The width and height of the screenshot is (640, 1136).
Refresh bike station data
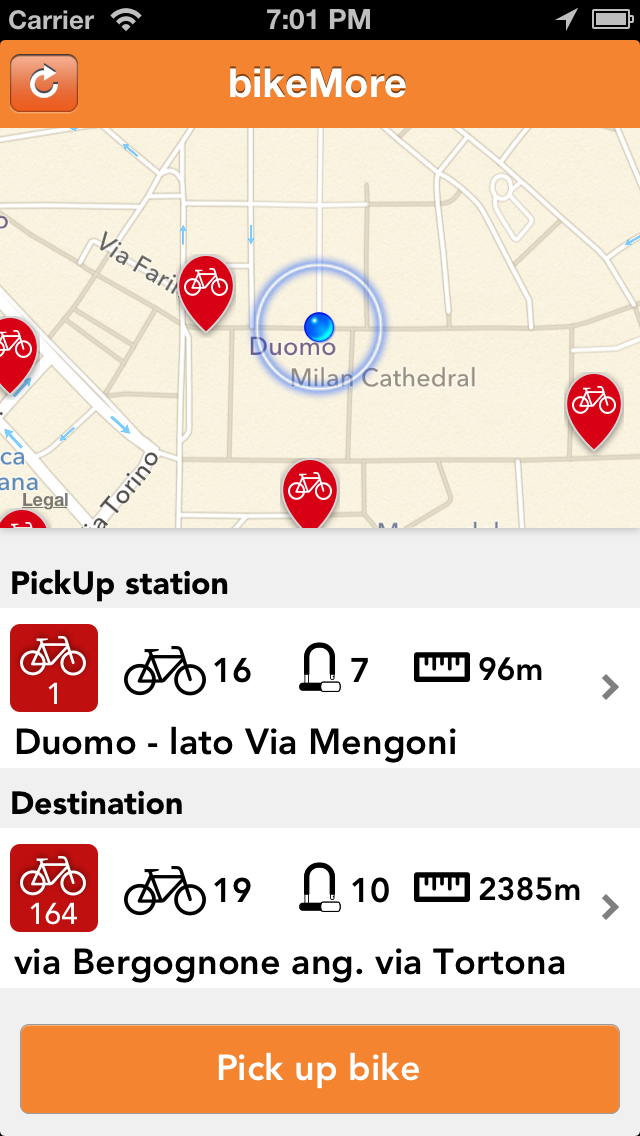click(x=44, y=84)
